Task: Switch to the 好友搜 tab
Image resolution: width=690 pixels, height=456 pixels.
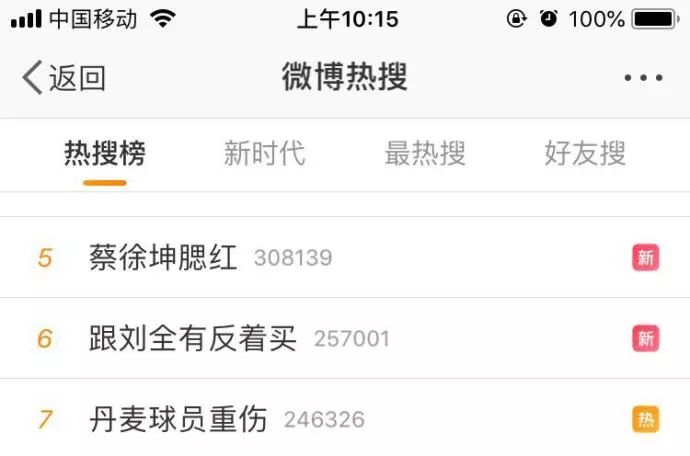Action: (585, 153)
